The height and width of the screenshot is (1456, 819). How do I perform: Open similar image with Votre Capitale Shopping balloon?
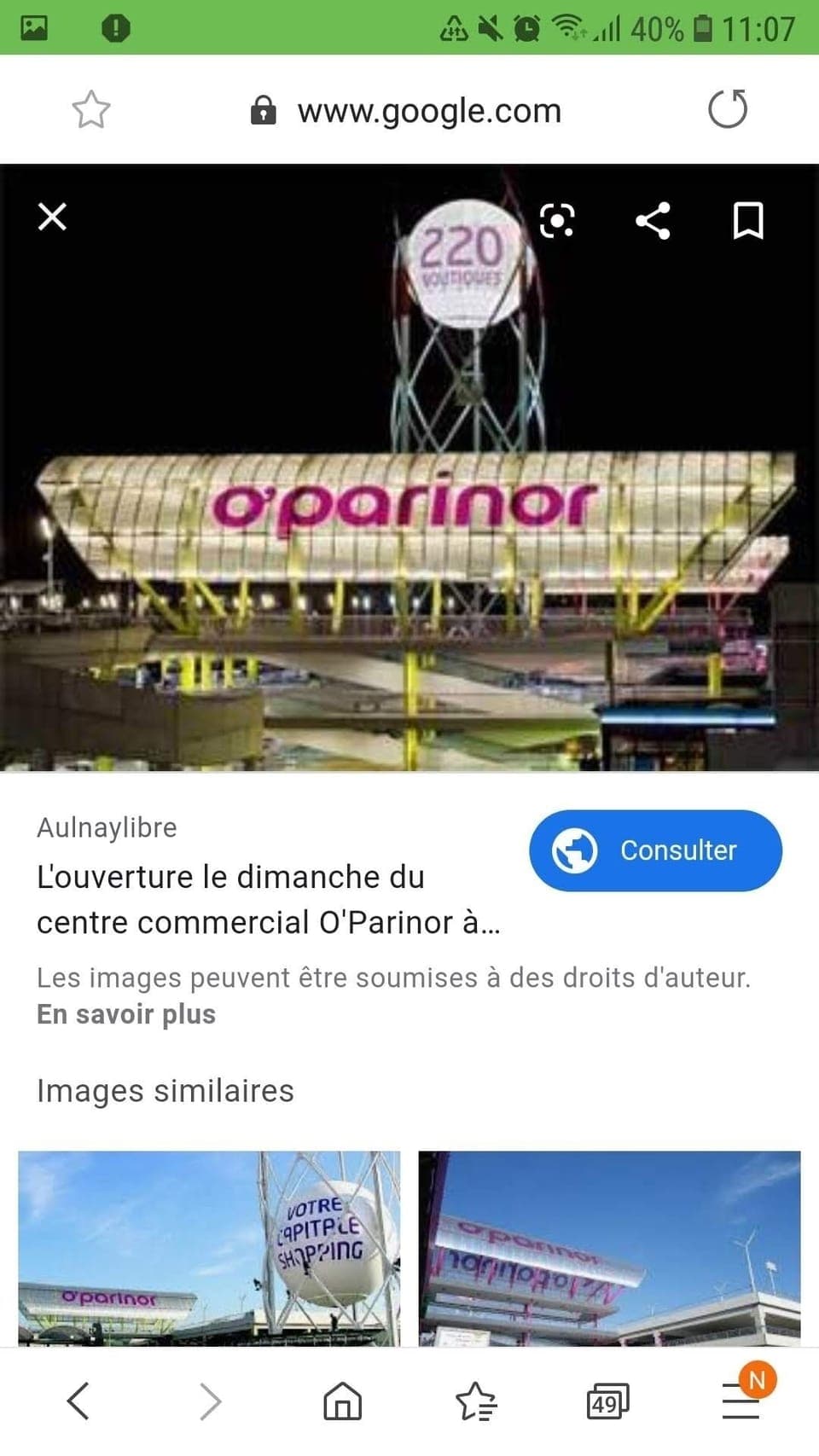(209, 1248)
